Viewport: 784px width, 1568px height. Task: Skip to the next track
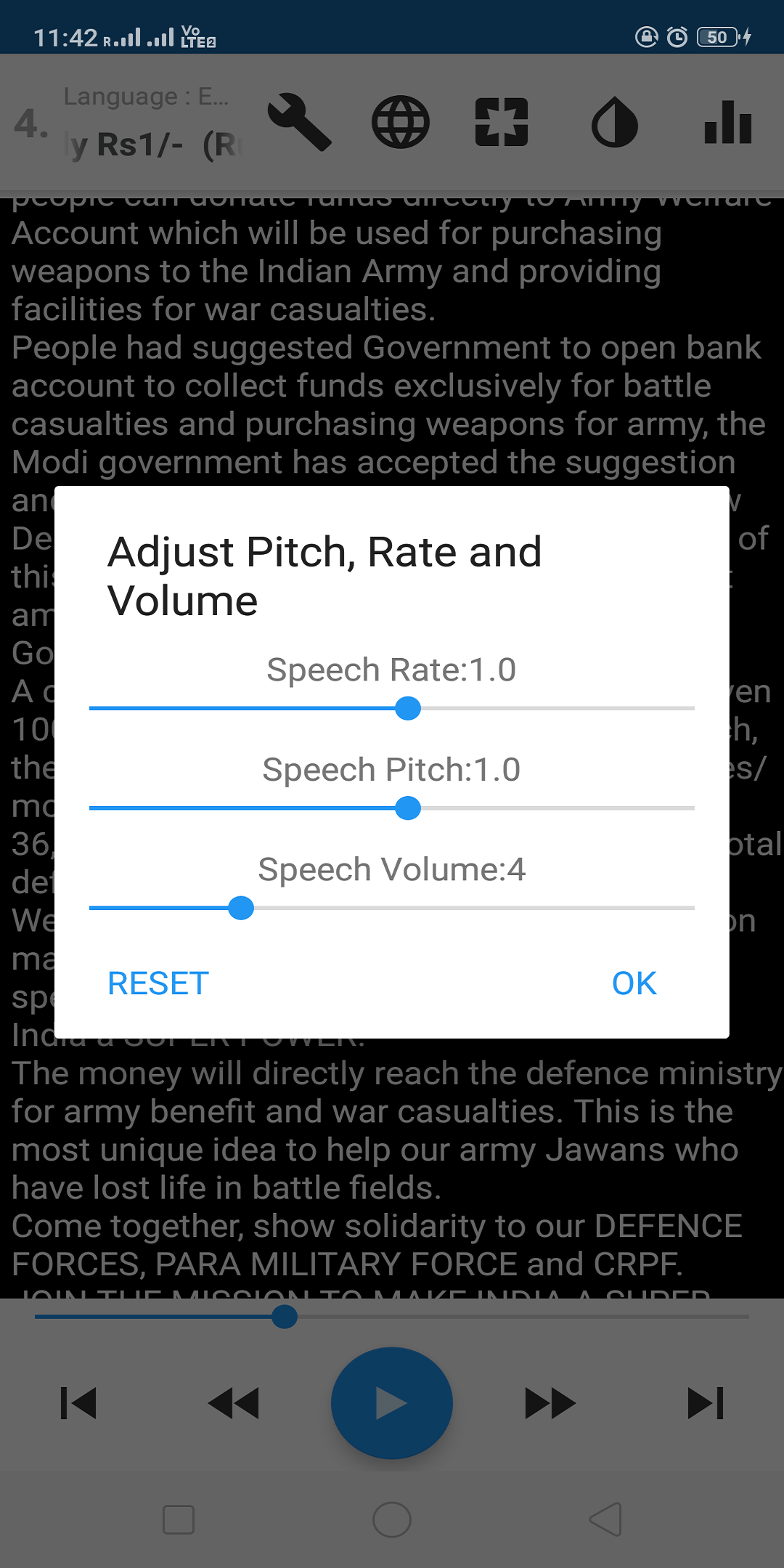point(706,1402)
